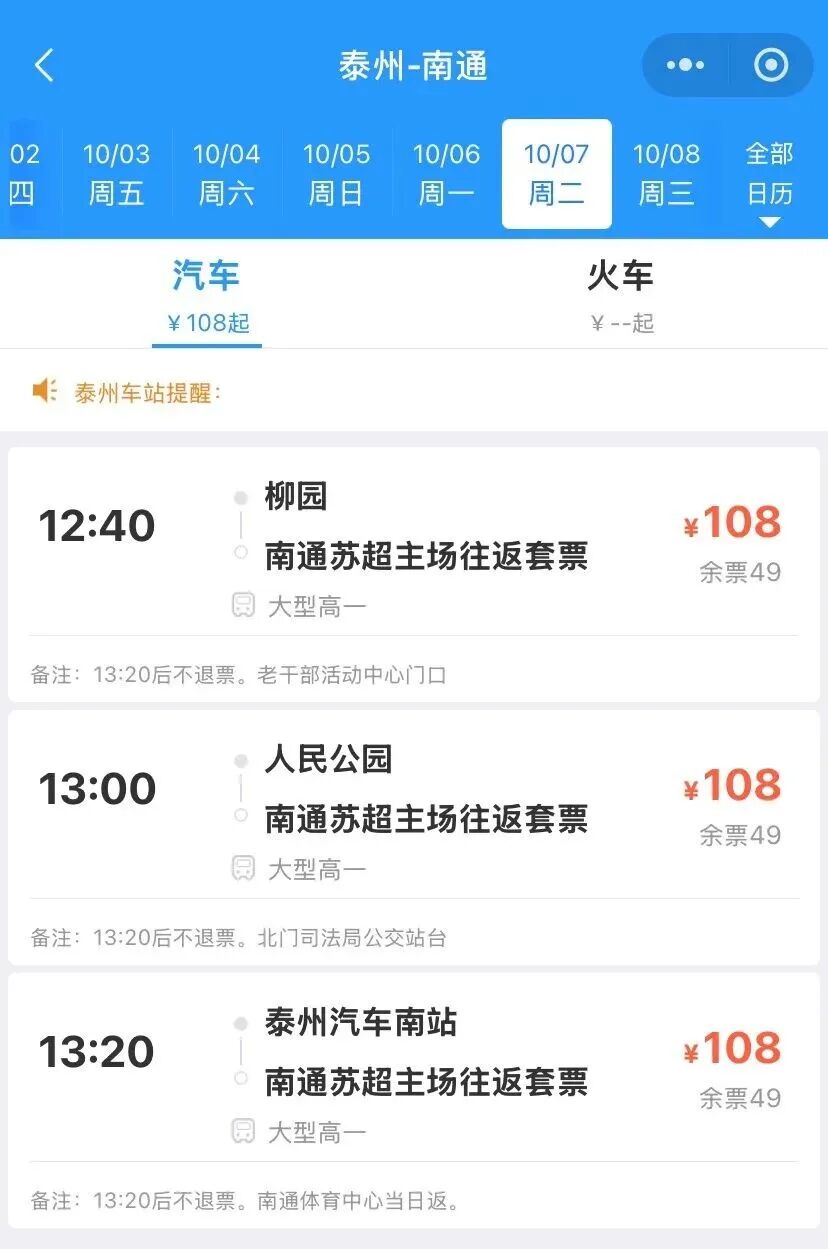The height and width of the screenshot is (1249, 828).
Task: Select date 10/04 周六
Action: pos(226,174)
